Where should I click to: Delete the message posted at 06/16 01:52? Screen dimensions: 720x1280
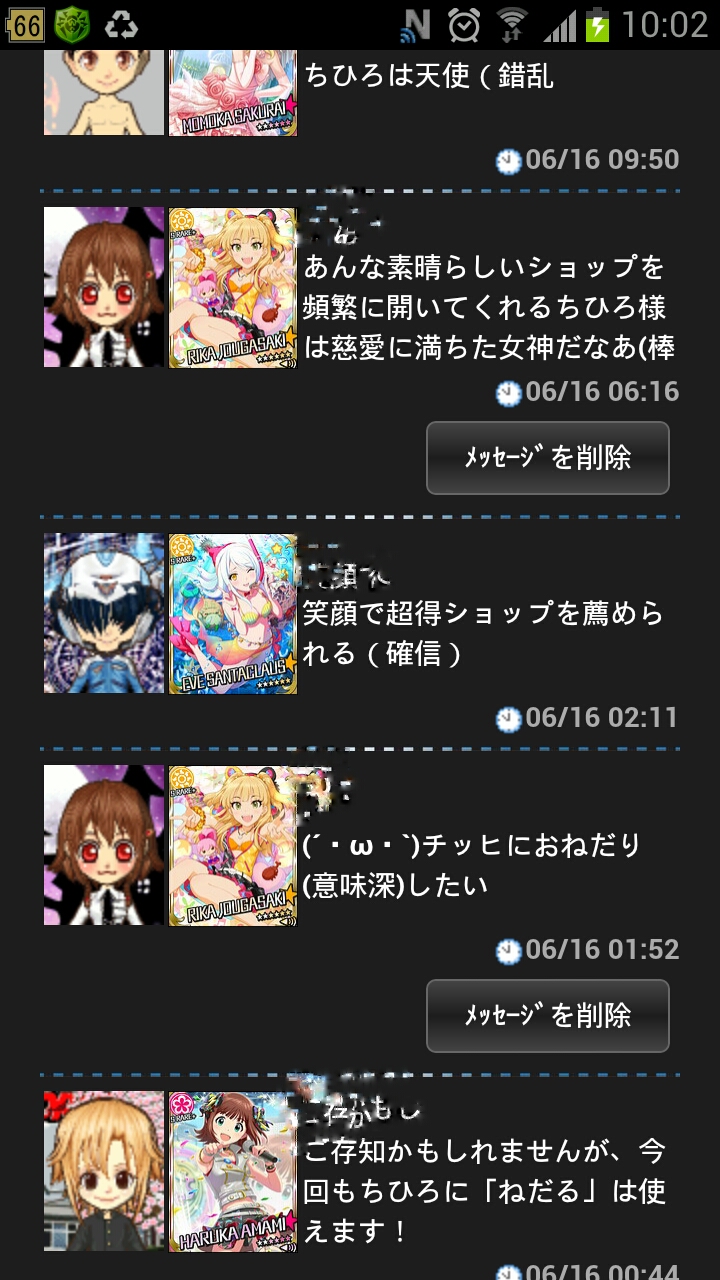coord(548,1016)
